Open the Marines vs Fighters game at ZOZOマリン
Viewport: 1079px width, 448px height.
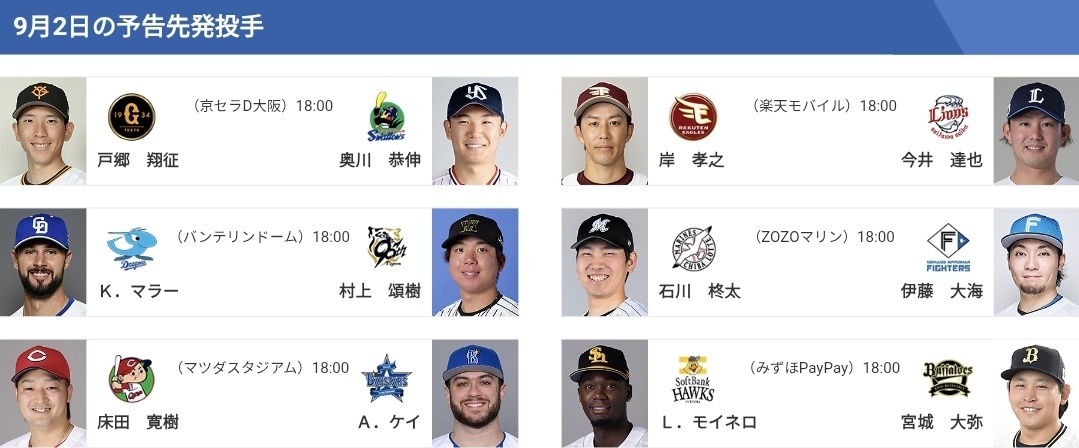[820, 262]
